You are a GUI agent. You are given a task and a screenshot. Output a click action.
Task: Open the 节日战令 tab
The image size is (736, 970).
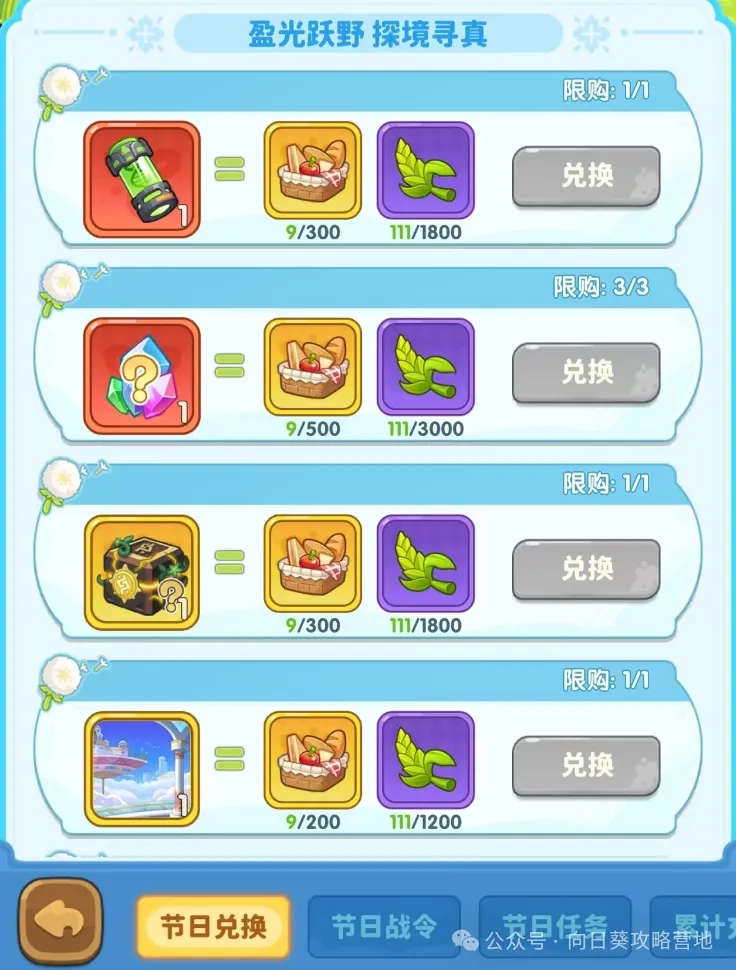384,926
